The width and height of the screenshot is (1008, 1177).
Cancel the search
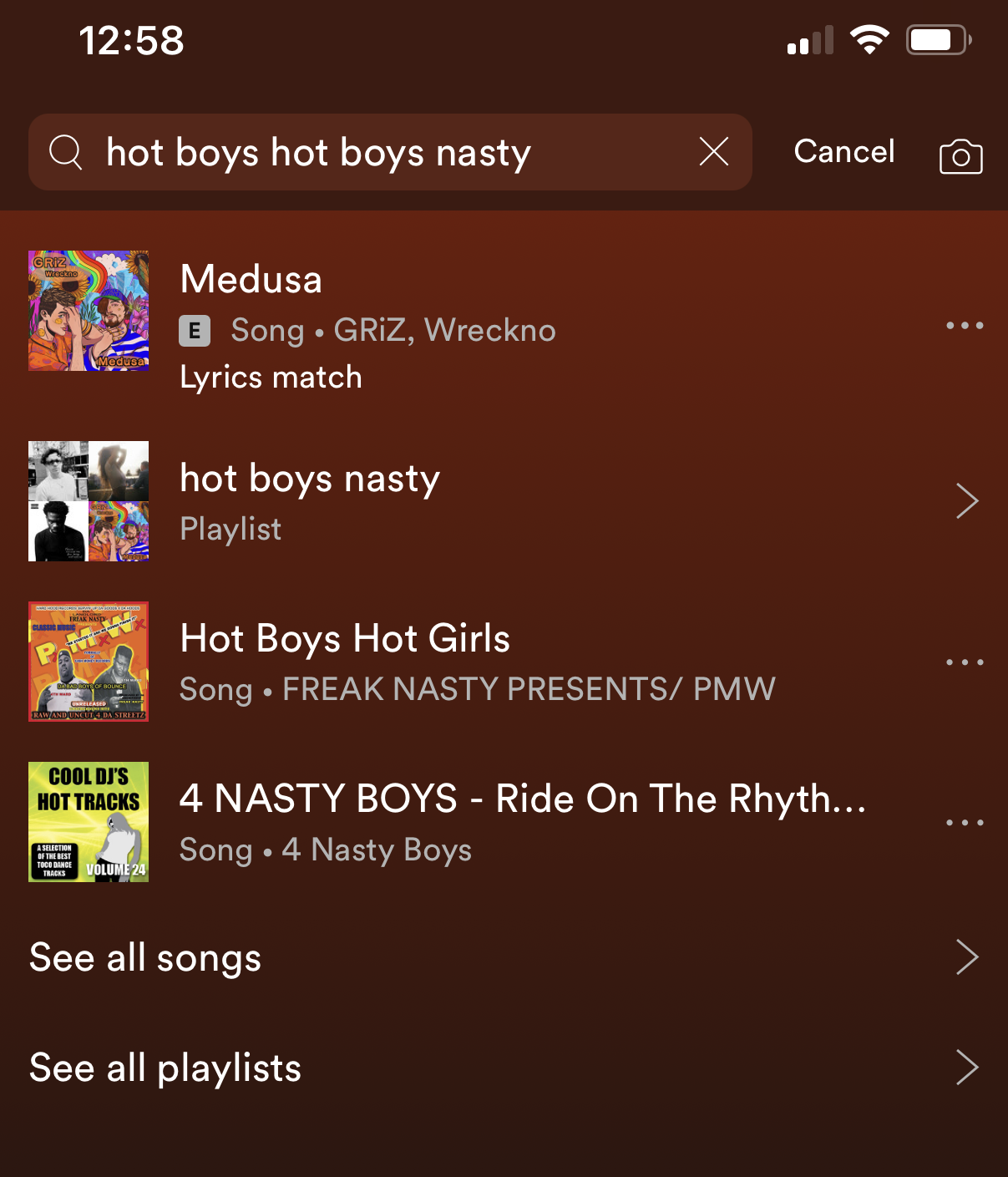[843, 152]
